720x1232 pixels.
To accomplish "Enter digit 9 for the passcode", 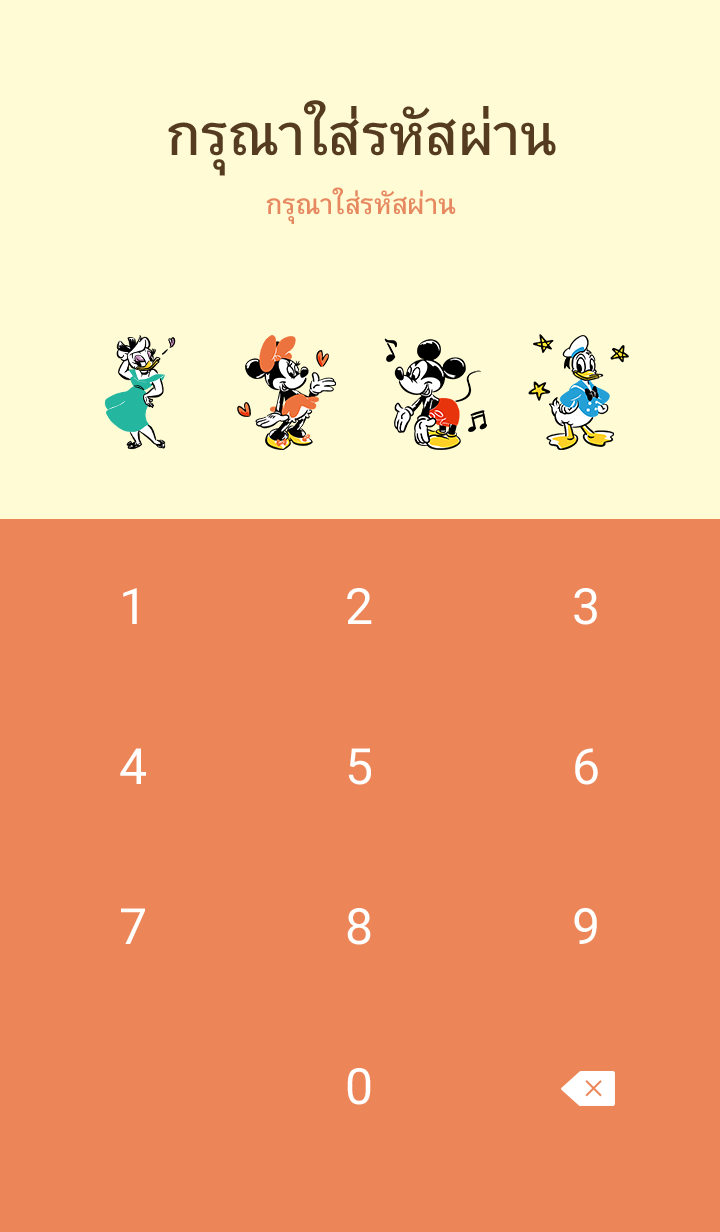I will point(586,927).
